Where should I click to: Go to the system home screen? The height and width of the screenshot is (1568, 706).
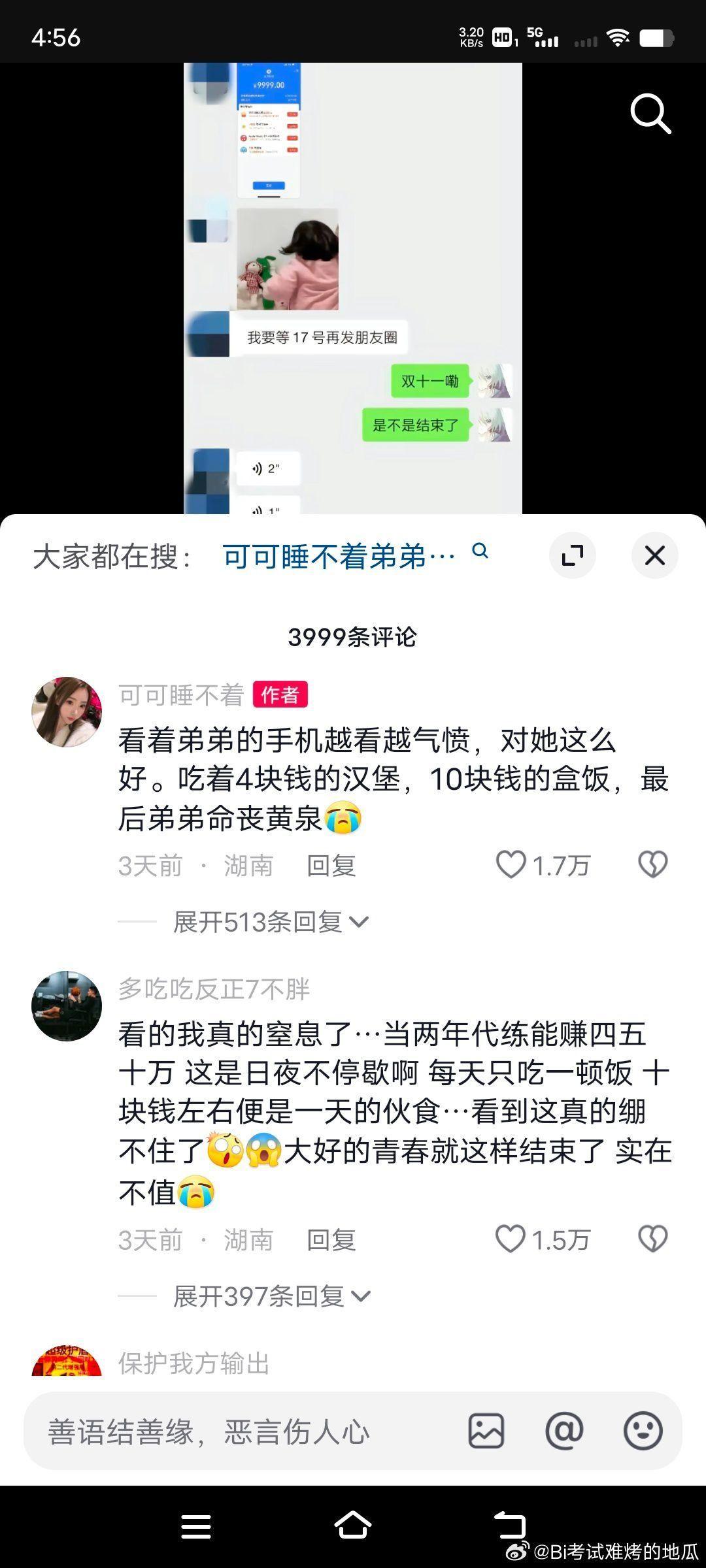353,1526
